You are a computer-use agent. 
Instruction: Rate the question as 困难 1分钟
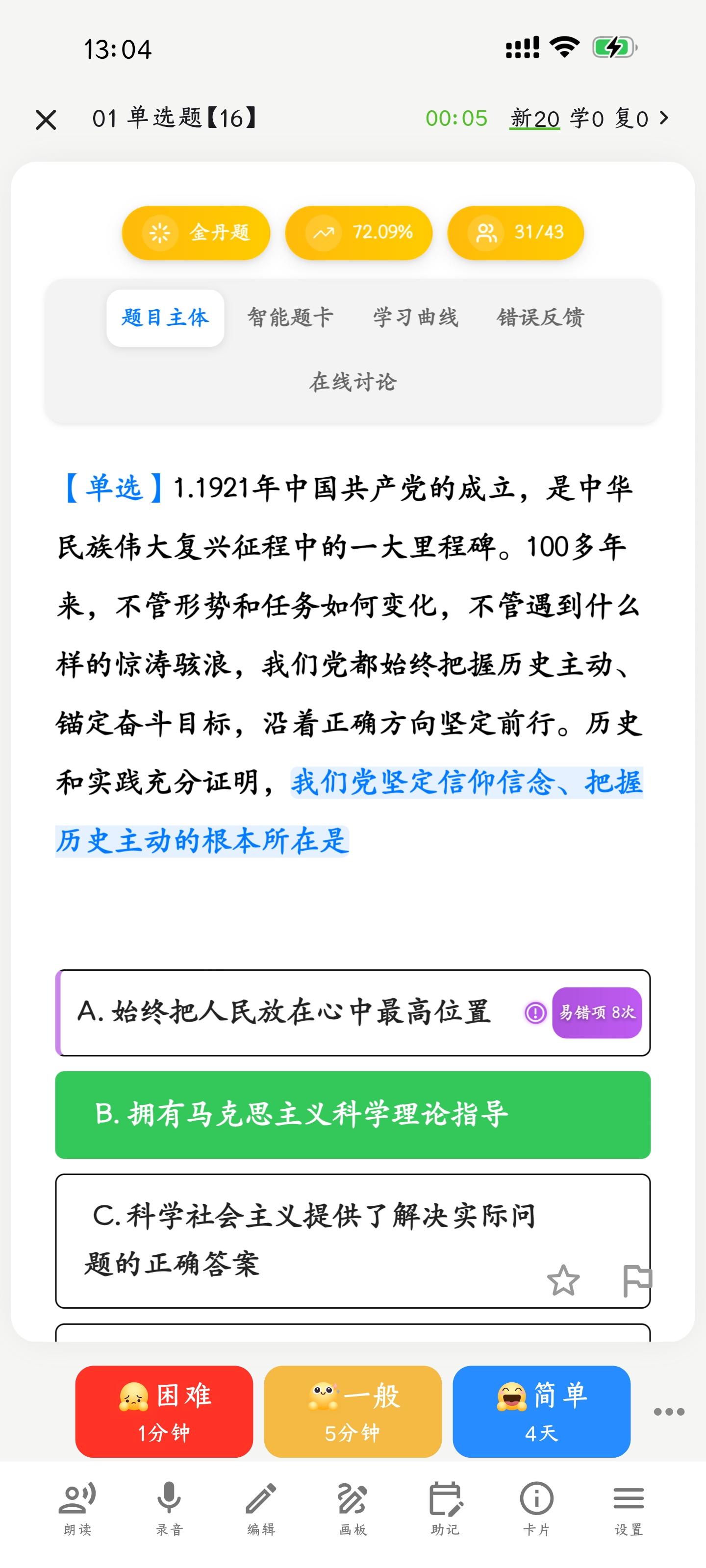click(164, 1411)
